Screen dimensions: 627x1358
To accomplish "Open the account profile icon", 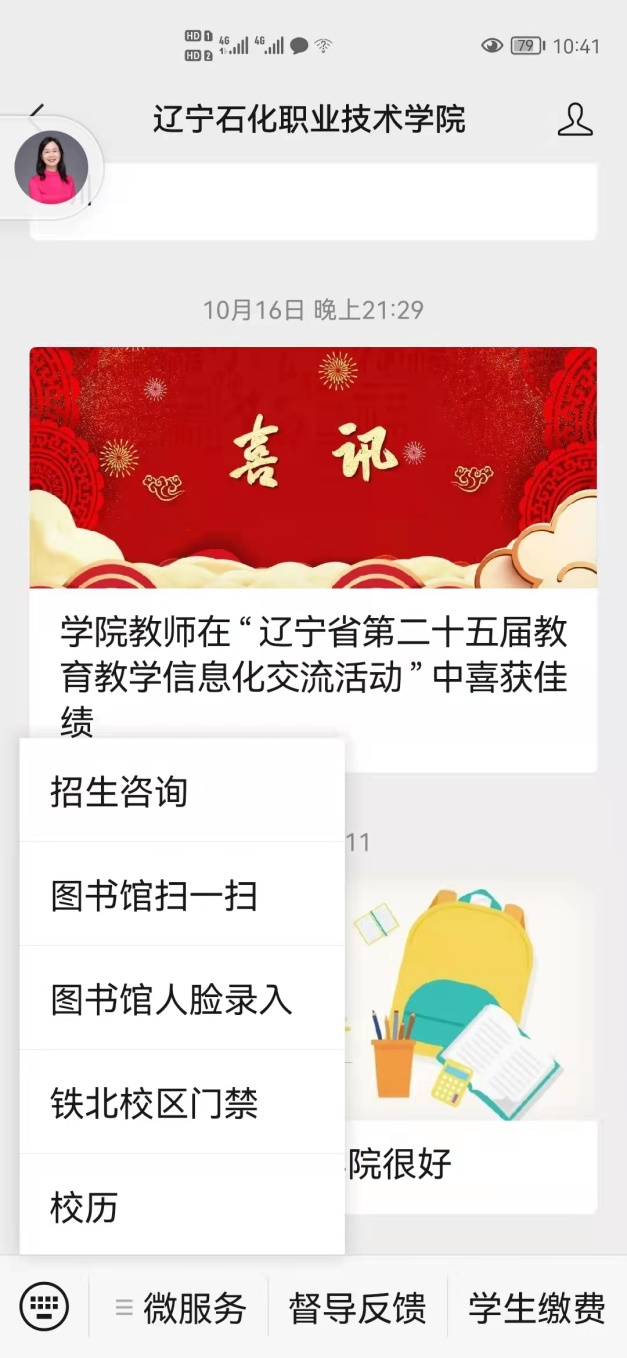I will coord(574,120).
